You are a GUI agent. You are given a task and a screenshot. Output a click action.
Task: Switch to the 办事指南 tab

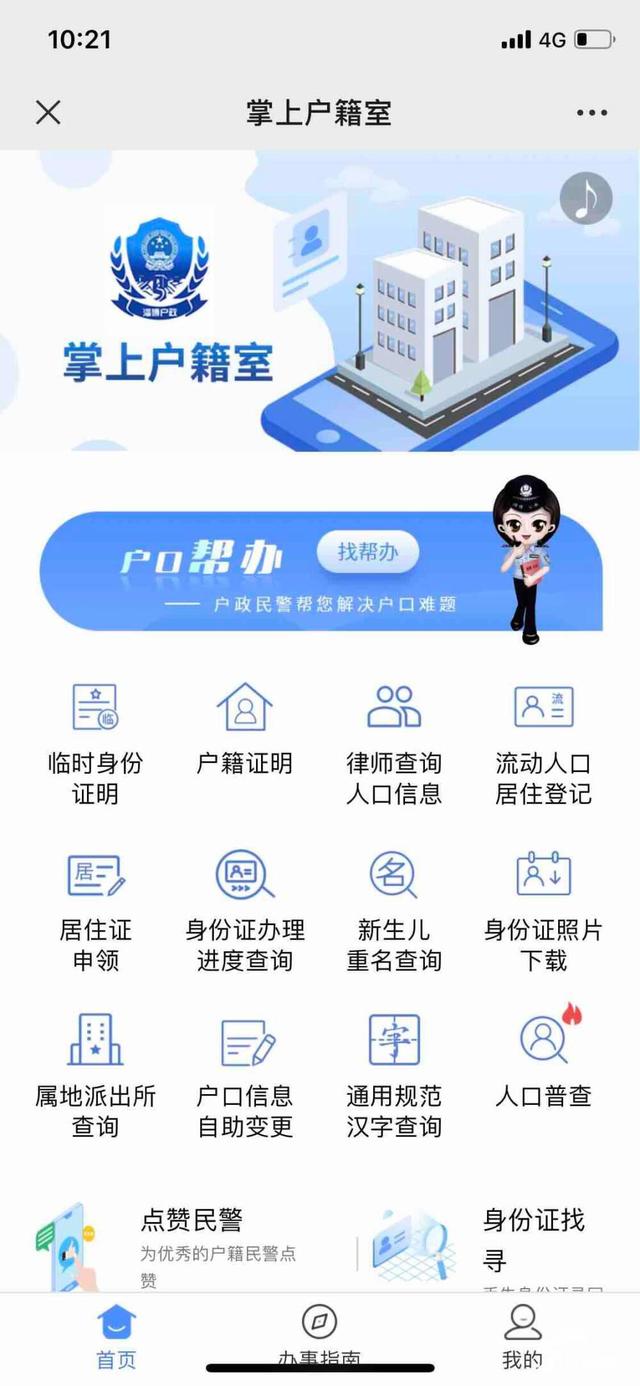click(x=319, y=1335)
